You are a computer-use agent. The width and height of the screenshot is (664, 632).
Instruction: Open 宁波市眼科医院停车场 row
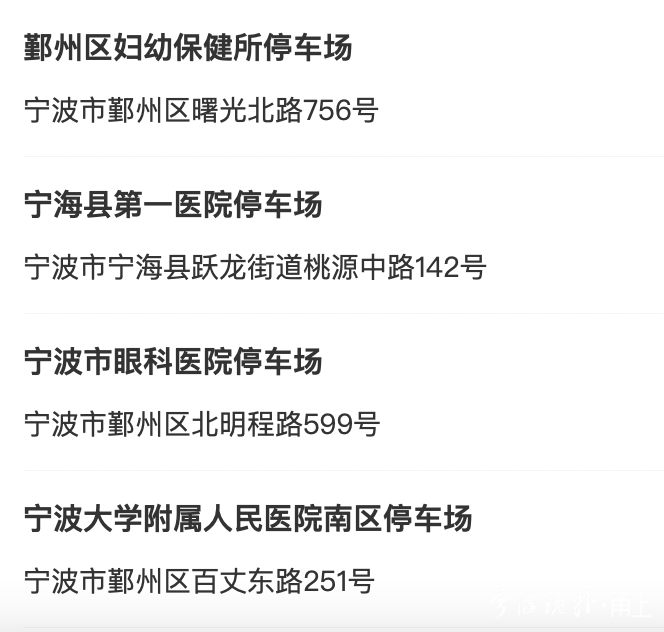pos(173,362)
